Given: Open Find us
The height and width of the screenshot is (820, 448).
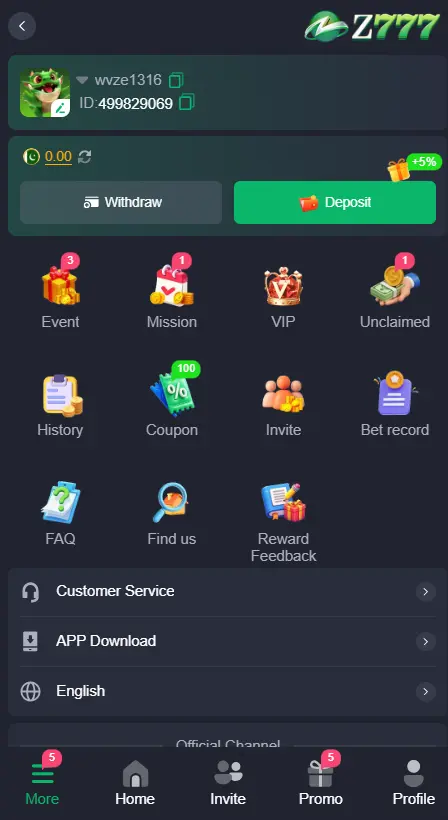Looking at the screenshot, I should click(x=171, y=514).
